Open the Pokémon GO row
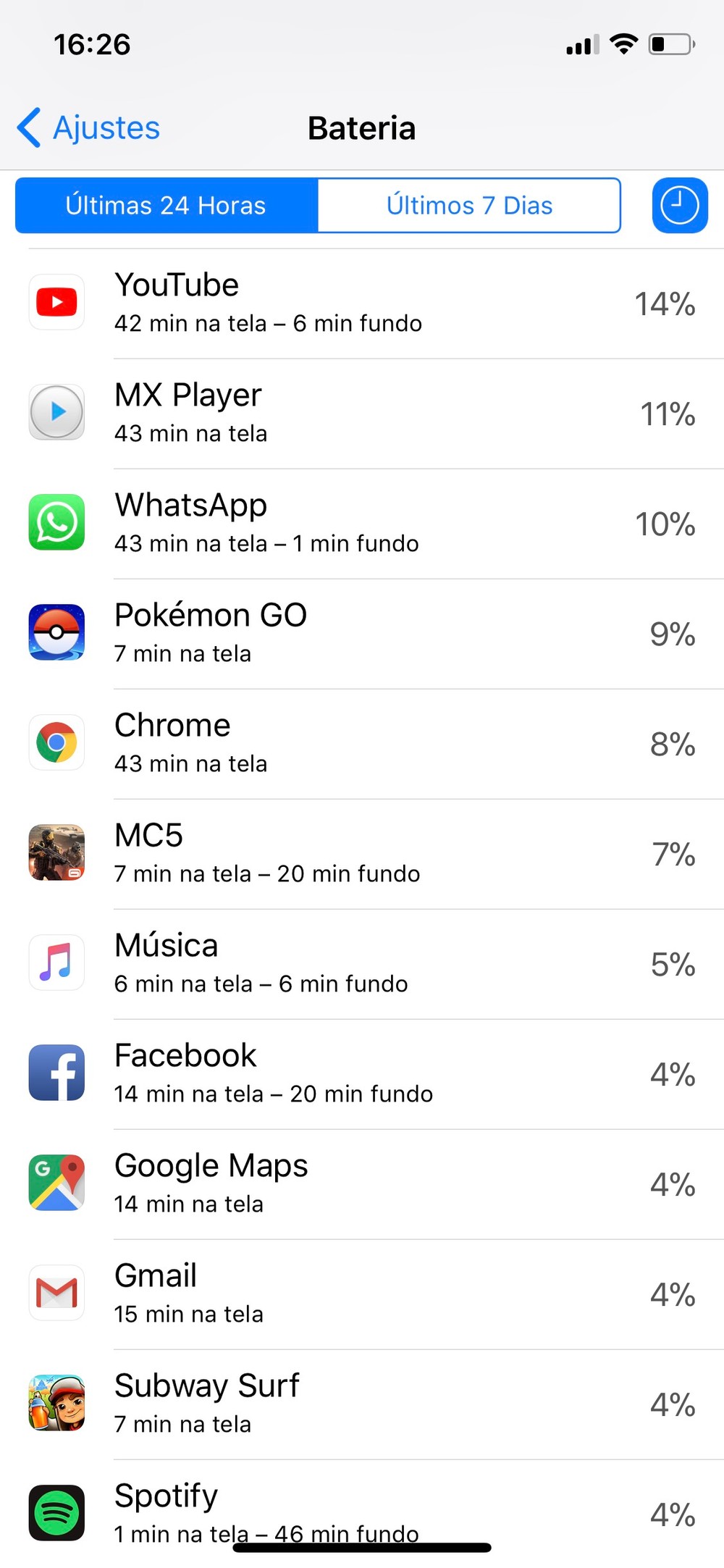 pyautogui.click(x=362, y=634)
